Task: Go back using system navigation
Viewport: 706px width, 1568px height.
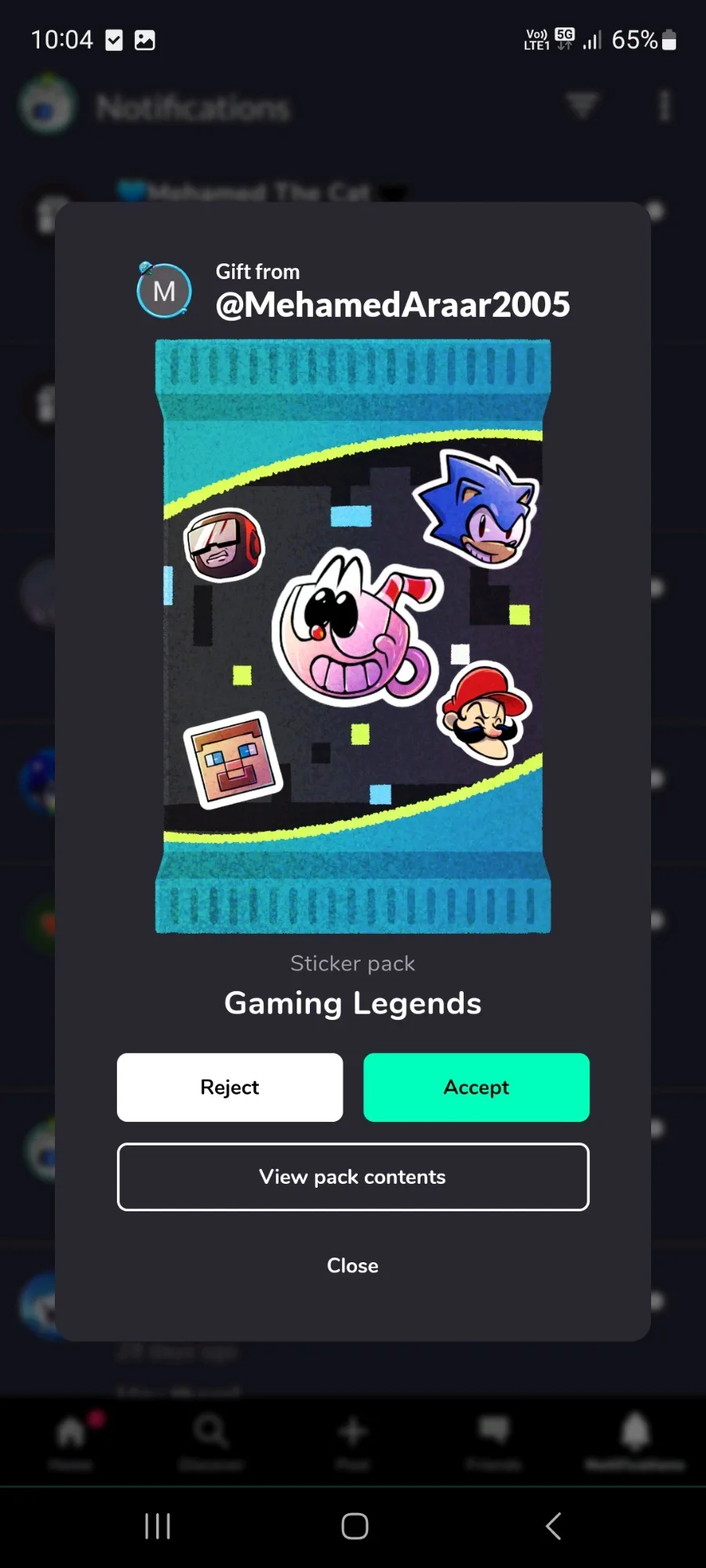Action: tap(553, 1526)
